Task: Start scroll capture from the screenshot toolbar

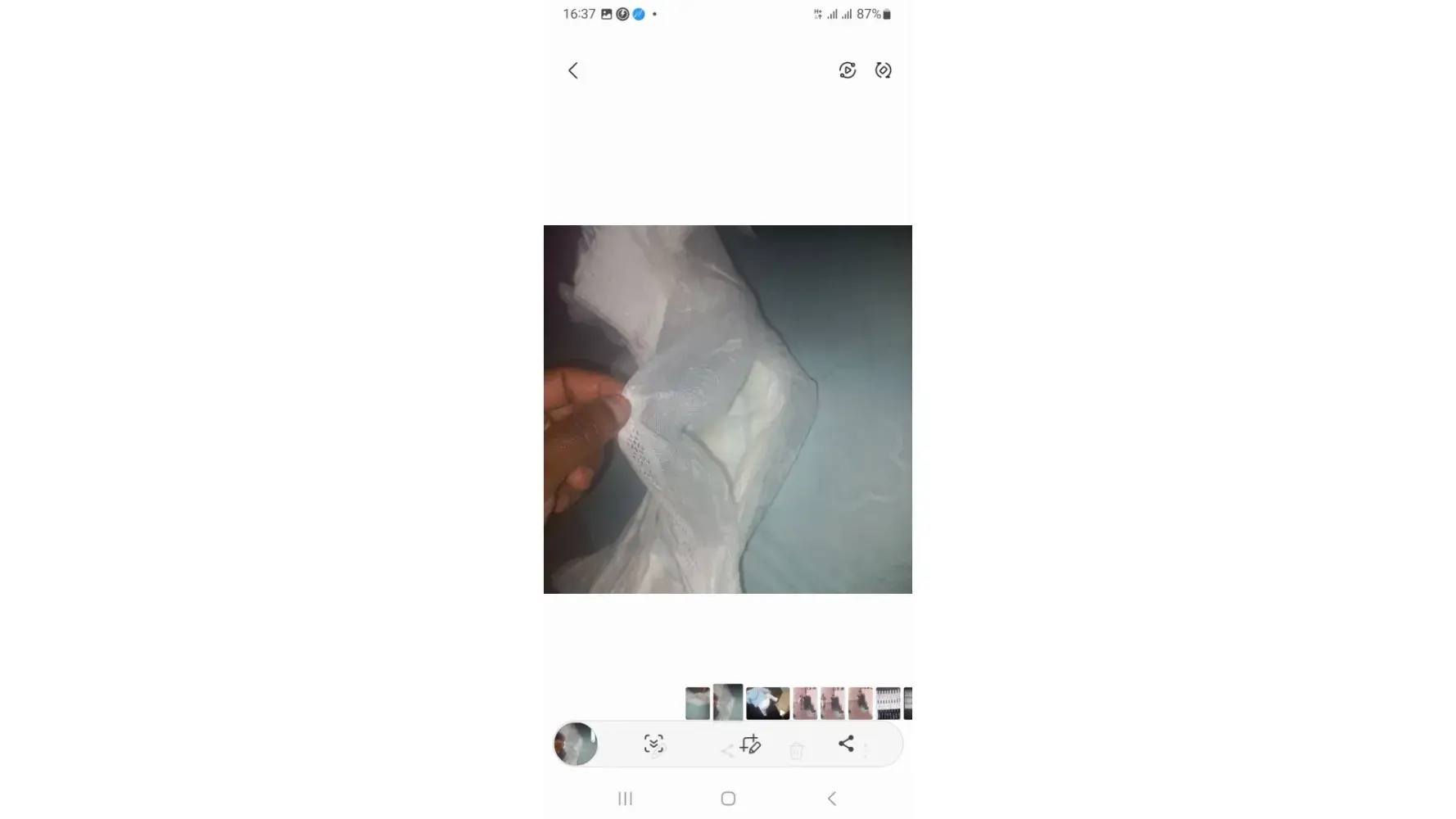Action: tap(653, 744)
